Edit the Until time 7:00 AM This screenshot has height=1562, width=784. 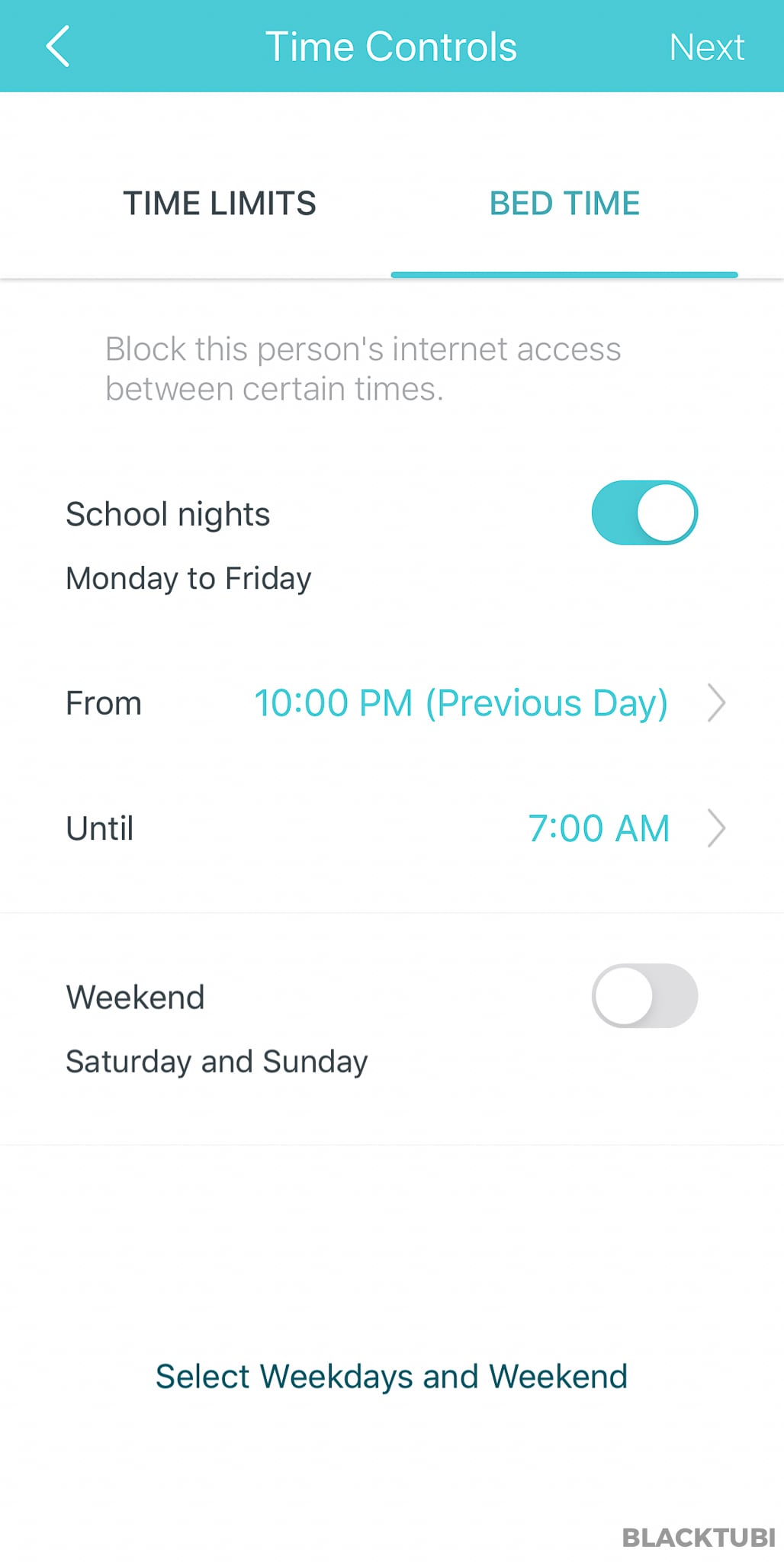pyautogui.click(x=392, y=828)
